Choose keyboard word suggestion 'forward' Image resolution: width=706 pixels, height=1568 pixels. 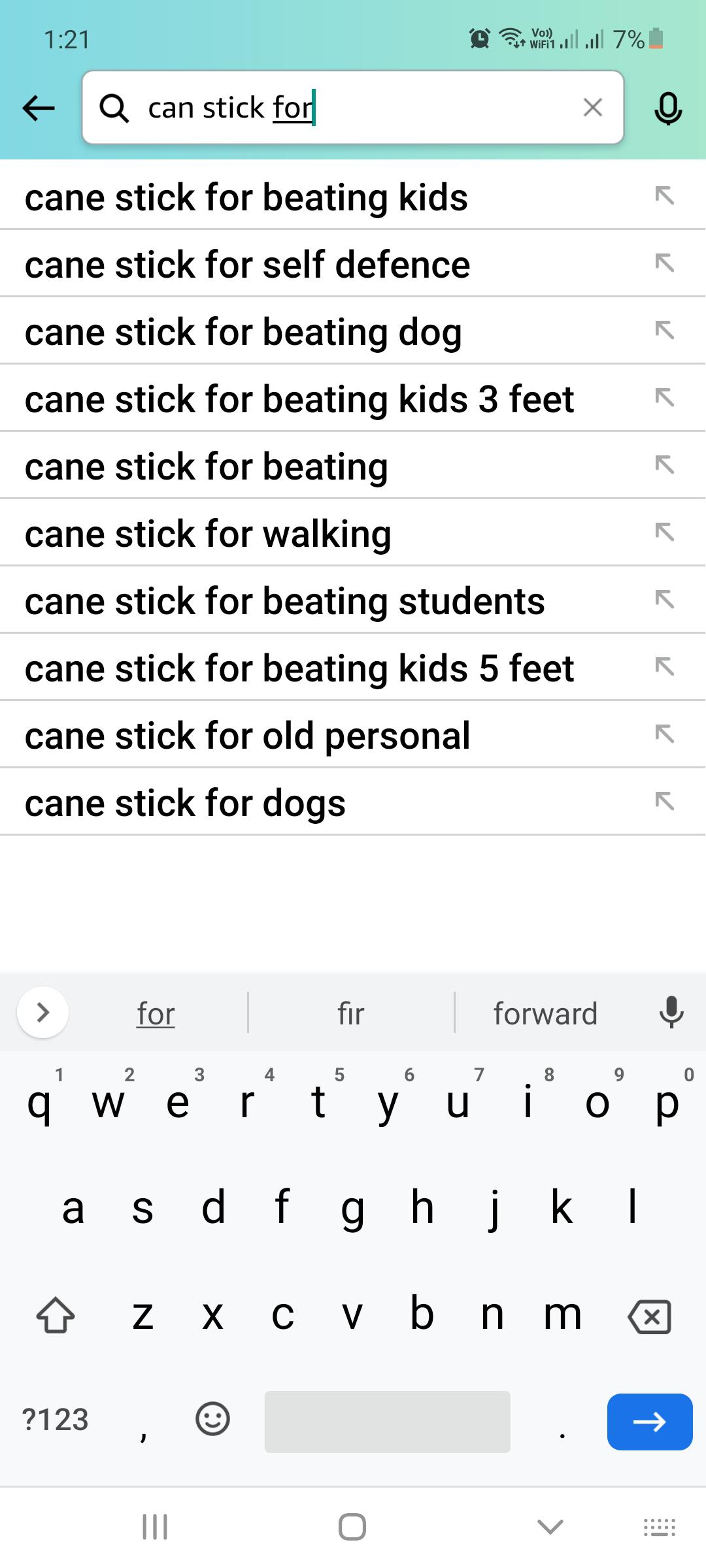[545, 1014]
